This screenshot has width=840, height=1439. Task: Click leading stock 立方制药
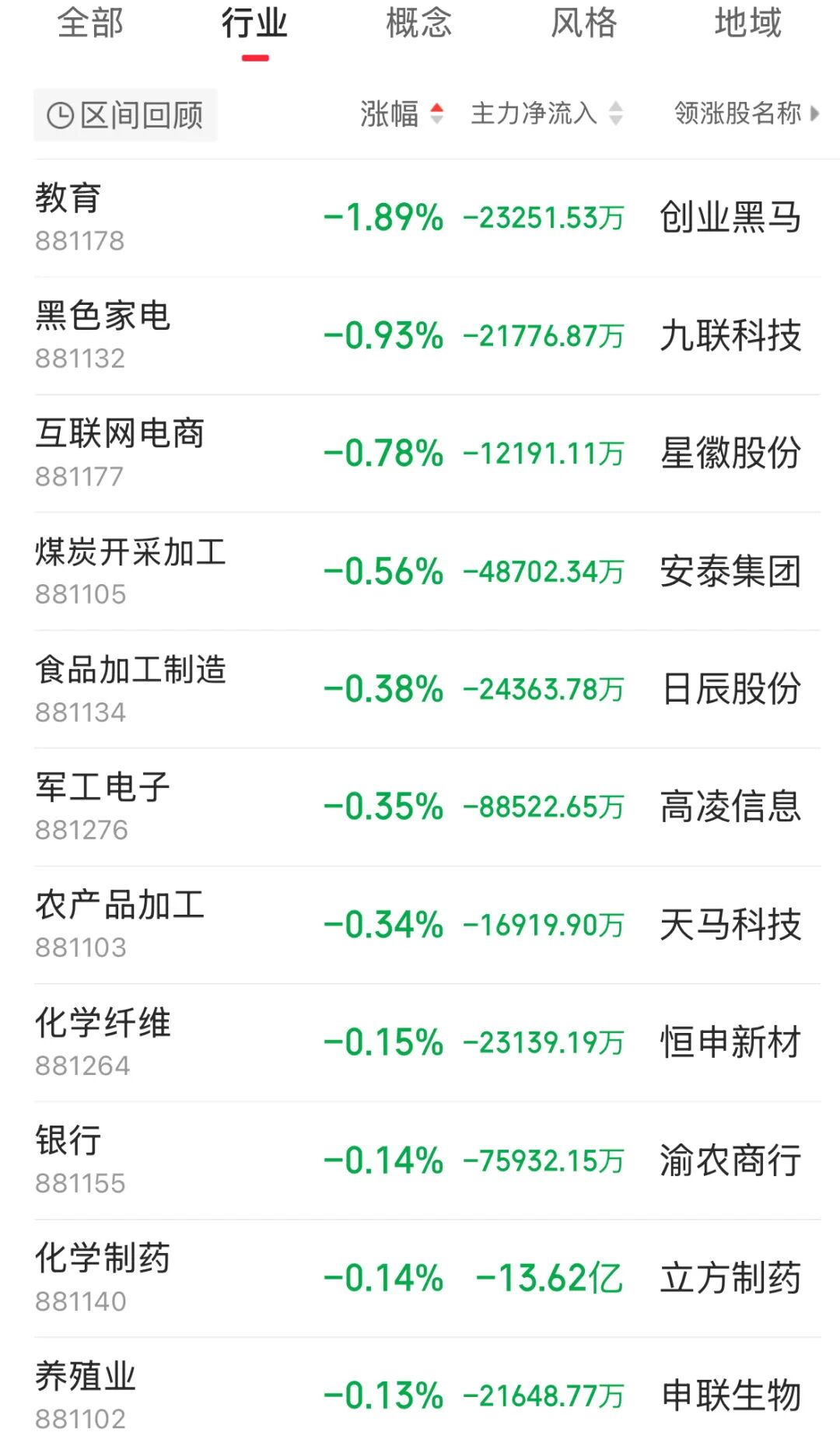(x=731, y=1280)
